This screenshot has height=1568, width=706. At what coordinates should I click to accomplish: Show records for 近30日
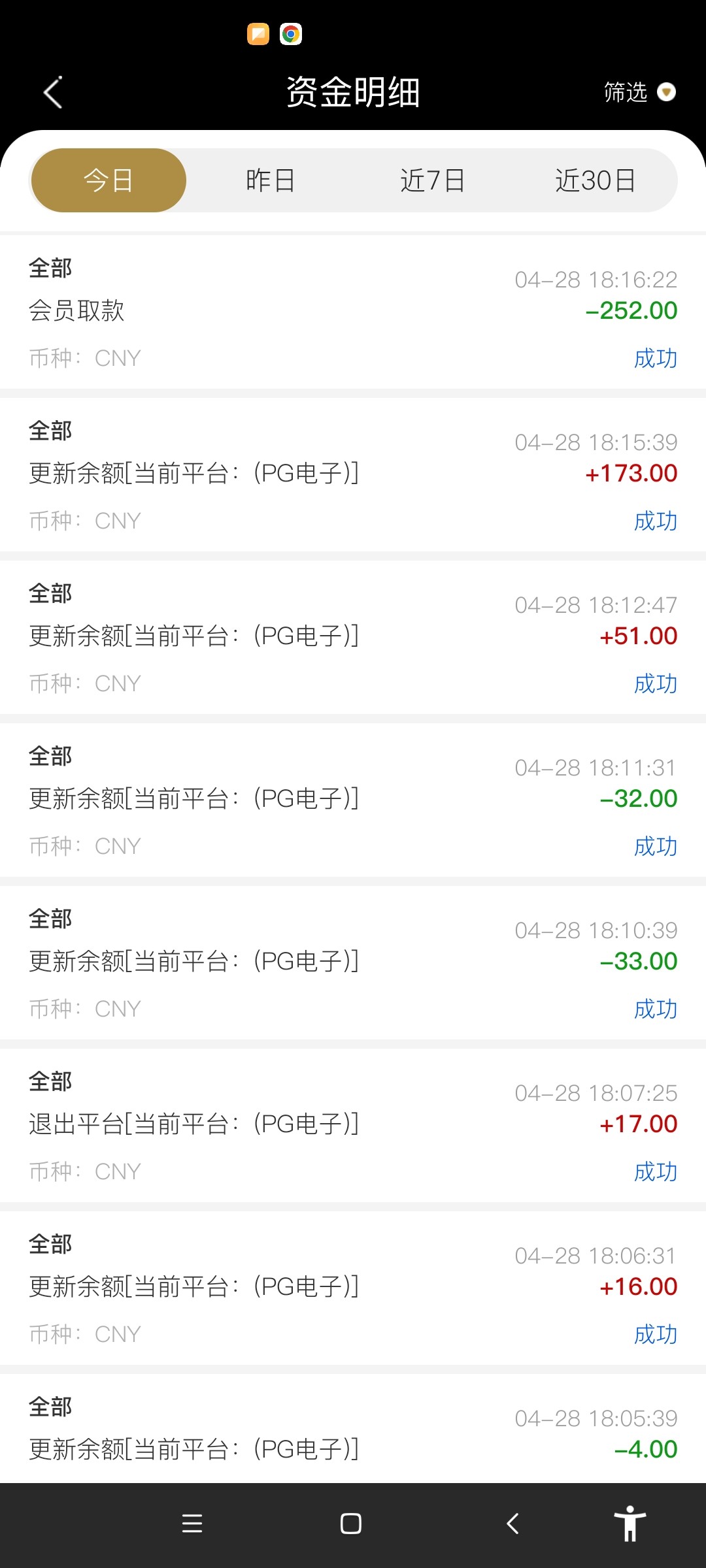pos(595,180)
